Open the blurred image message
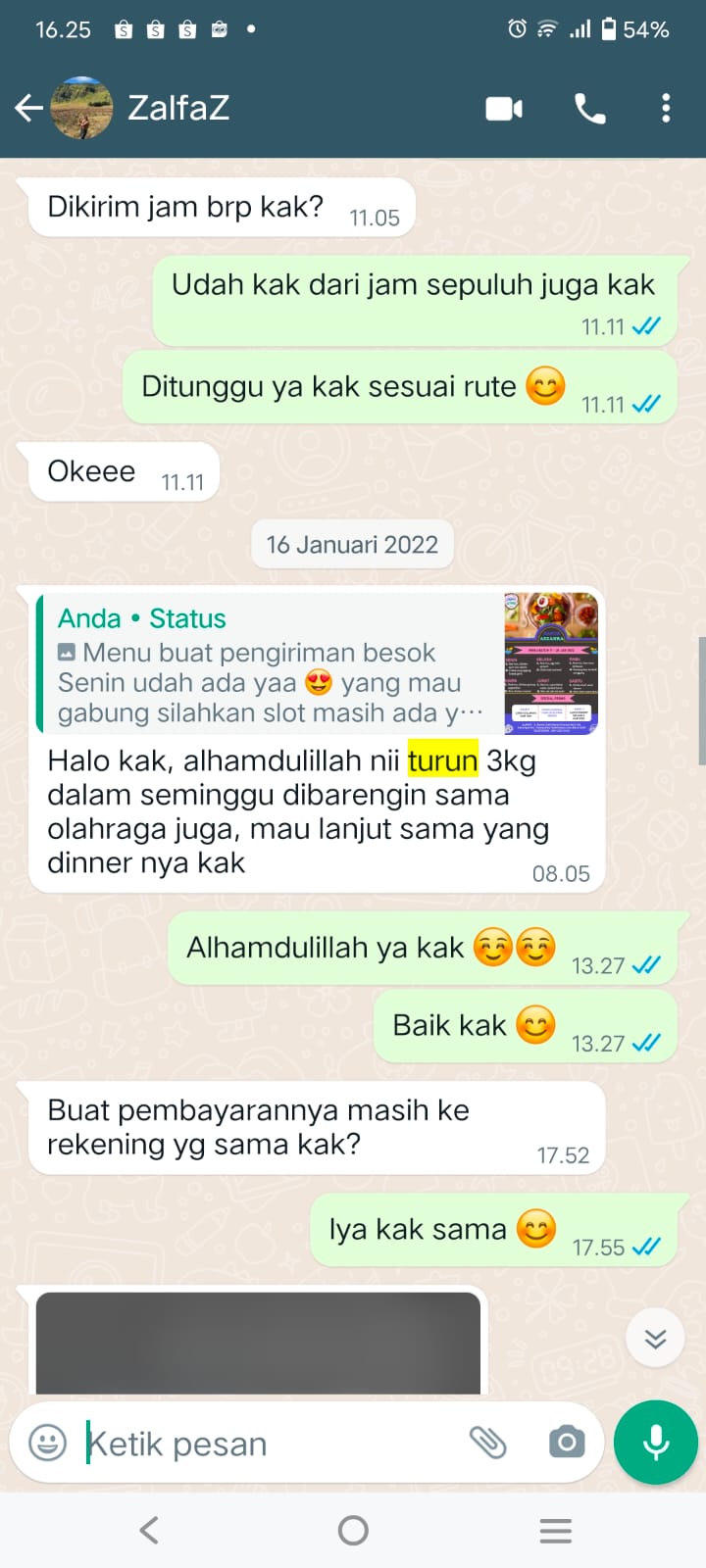This screenshot has height=1568, width=706. [x=258, y=1343]
